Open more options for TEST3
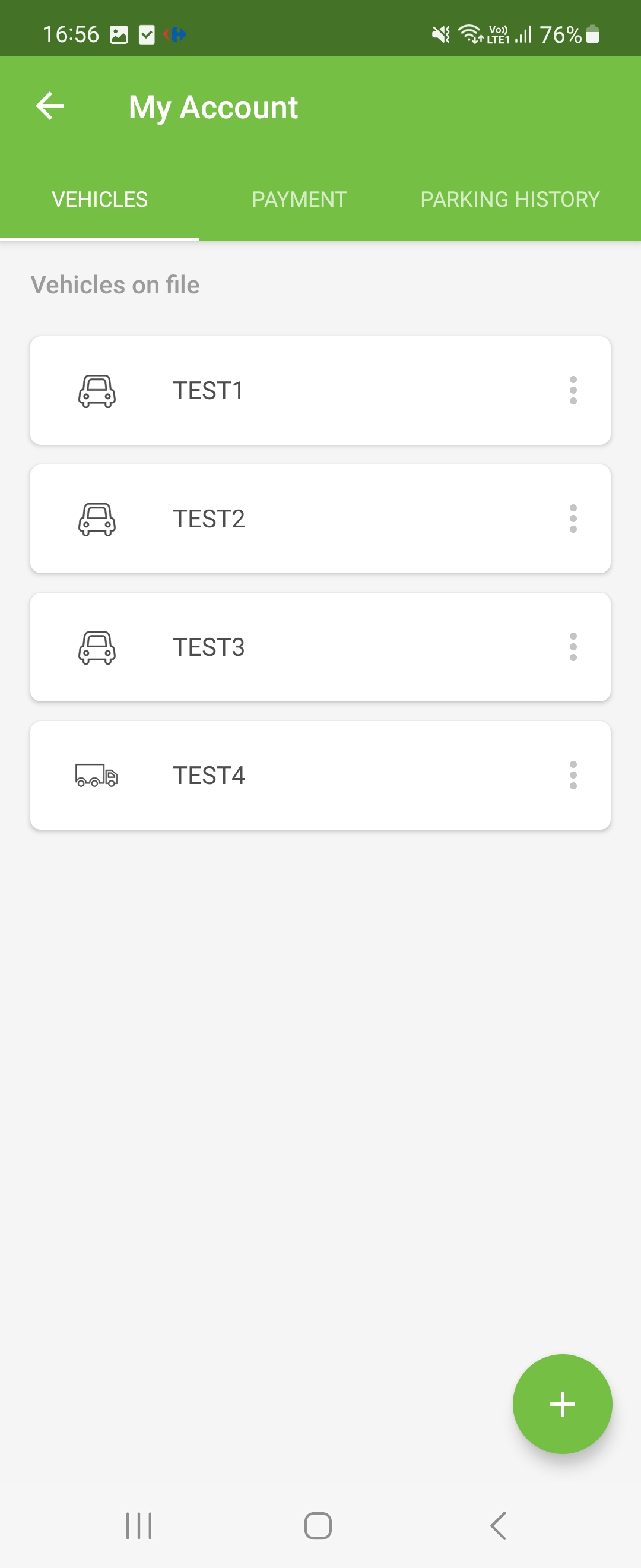Image resolution: width=641 pixels, height=1568 pixels. pos(573,647)
